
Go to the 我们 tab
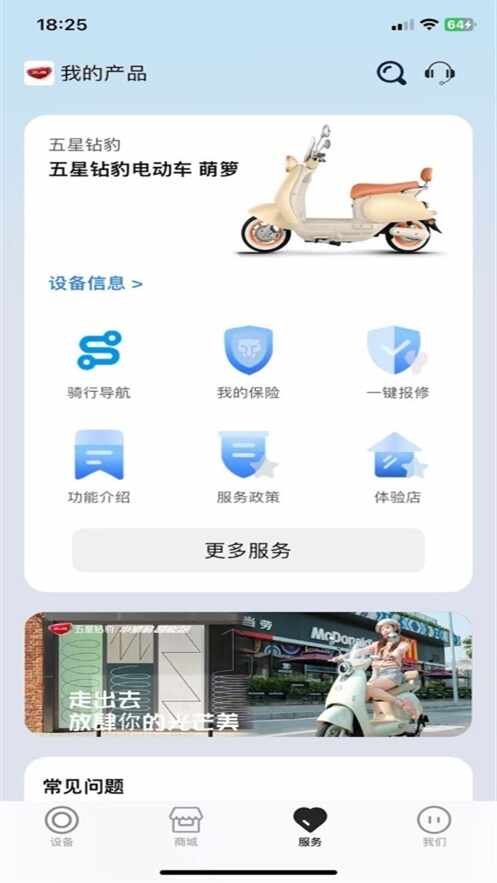pyautogui.click(x=434, y=827)
